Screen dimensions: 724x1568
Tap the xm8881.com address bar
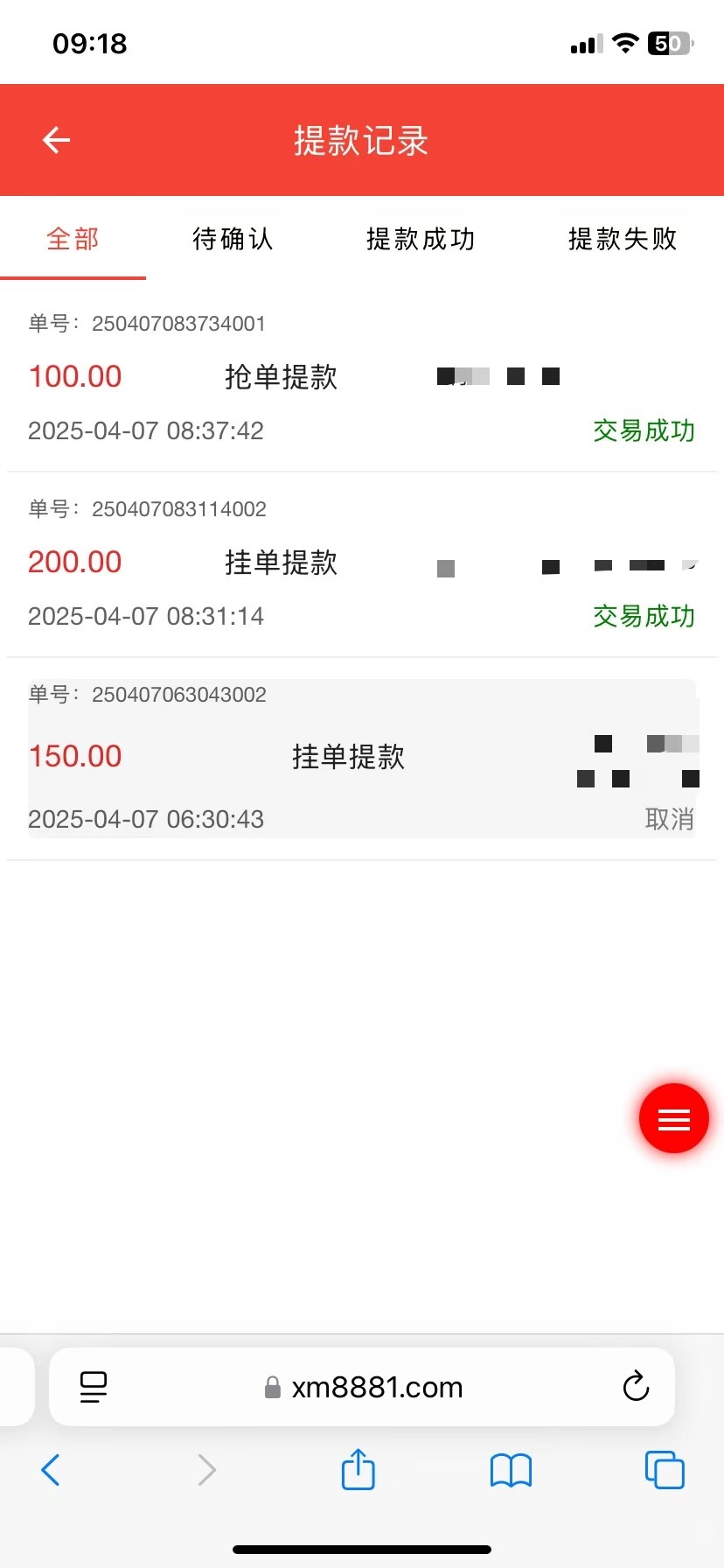[x=376, y=1387]
